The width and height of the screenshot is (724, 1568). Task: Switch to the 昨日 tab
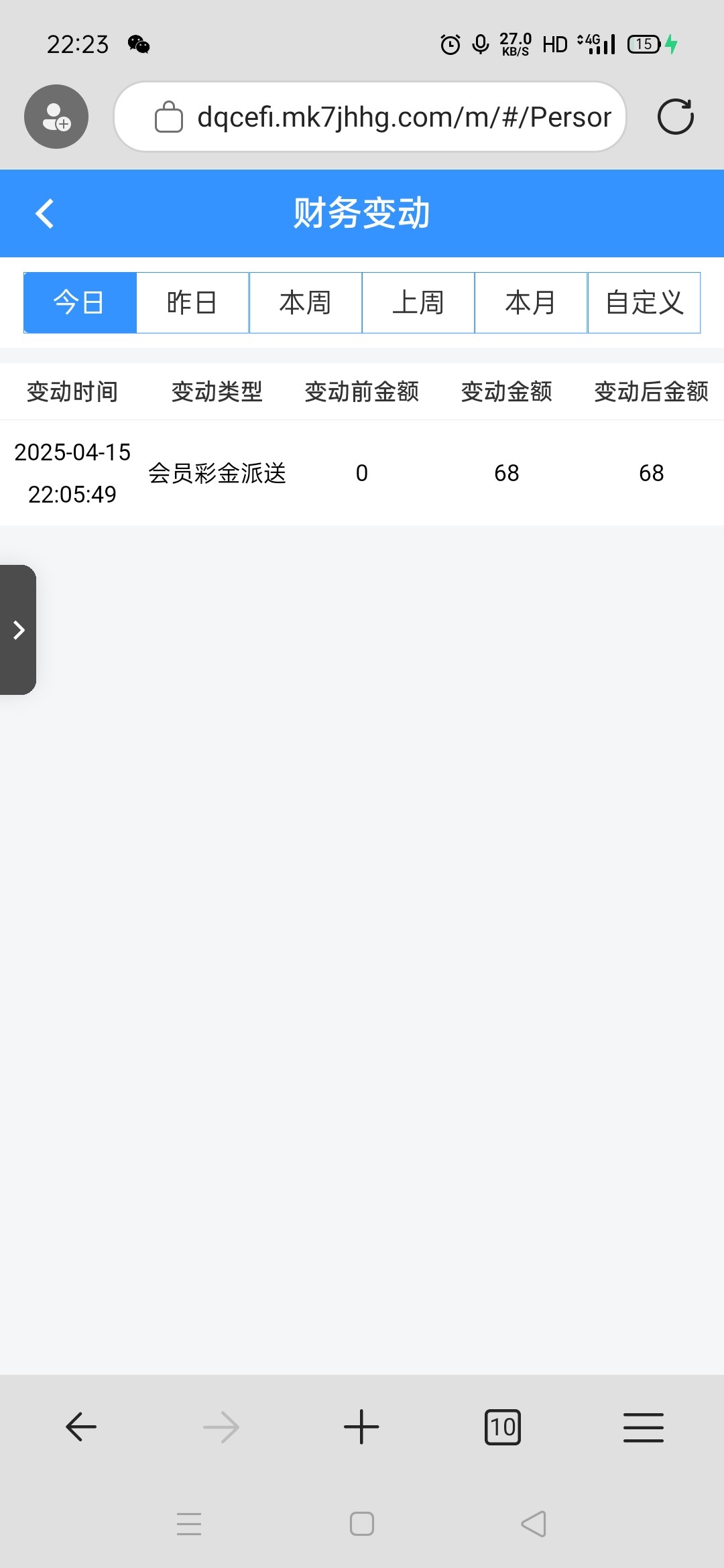click(192, 302)
